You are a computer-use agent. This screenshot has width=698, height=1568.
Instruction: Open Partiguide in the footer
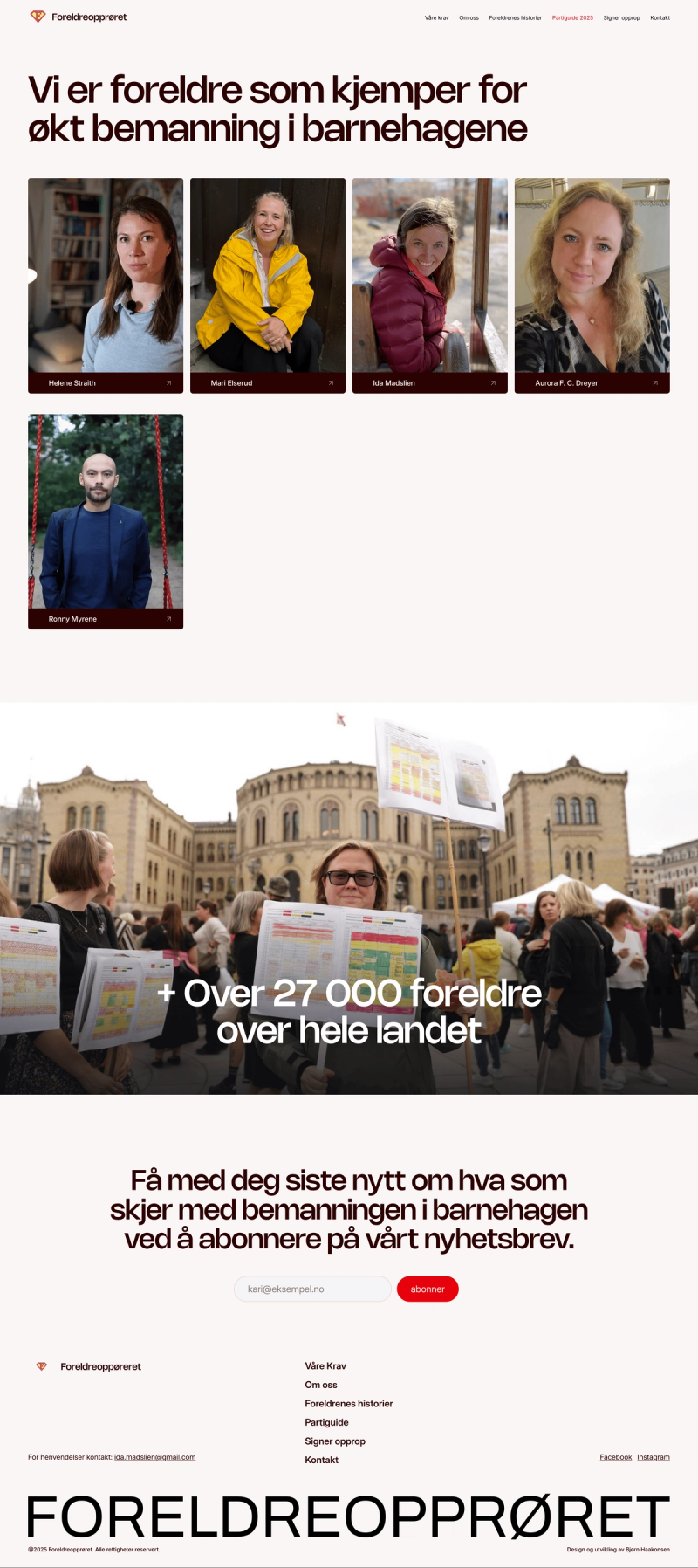tap(326, 1422)
